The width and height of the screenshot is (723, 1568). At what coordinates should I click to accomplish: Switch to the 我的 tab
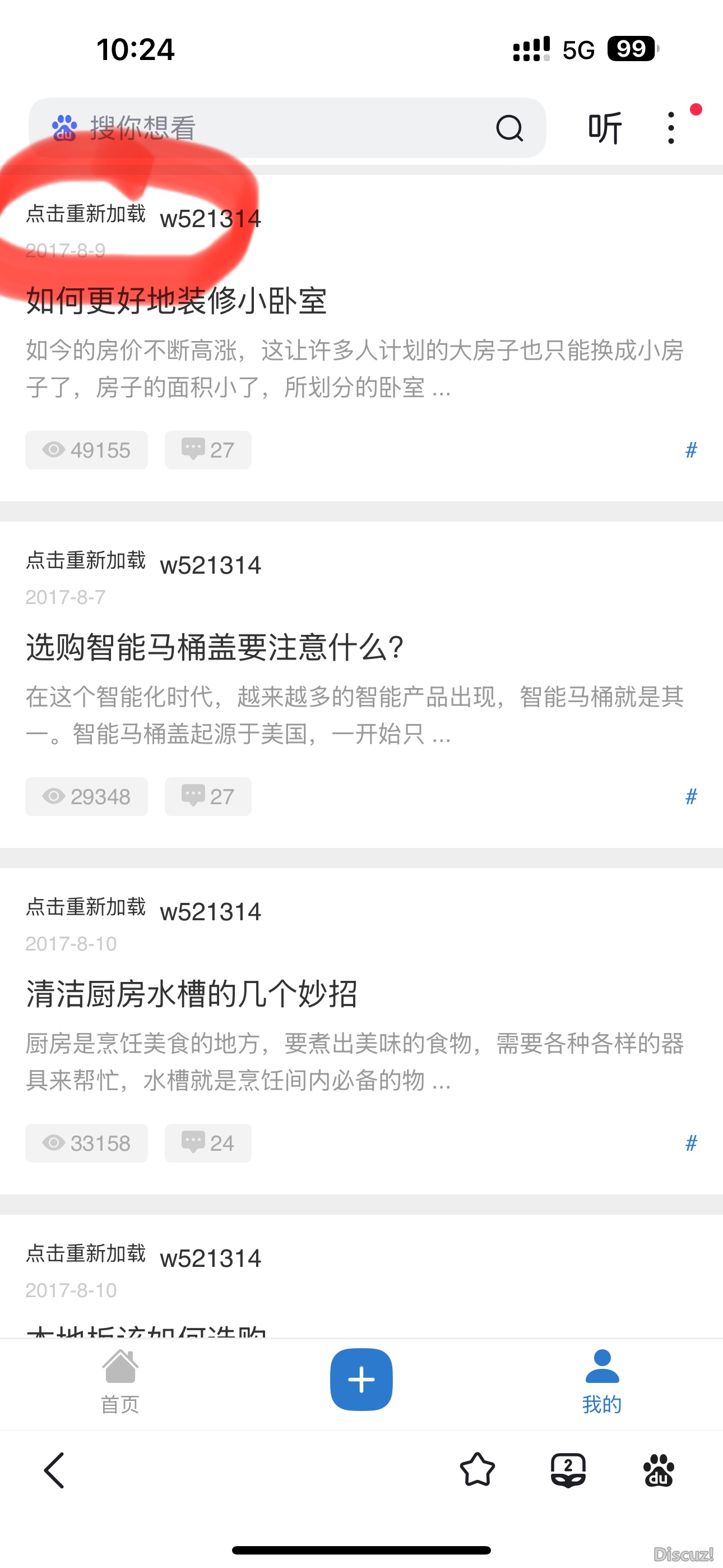click(602, 1382)
